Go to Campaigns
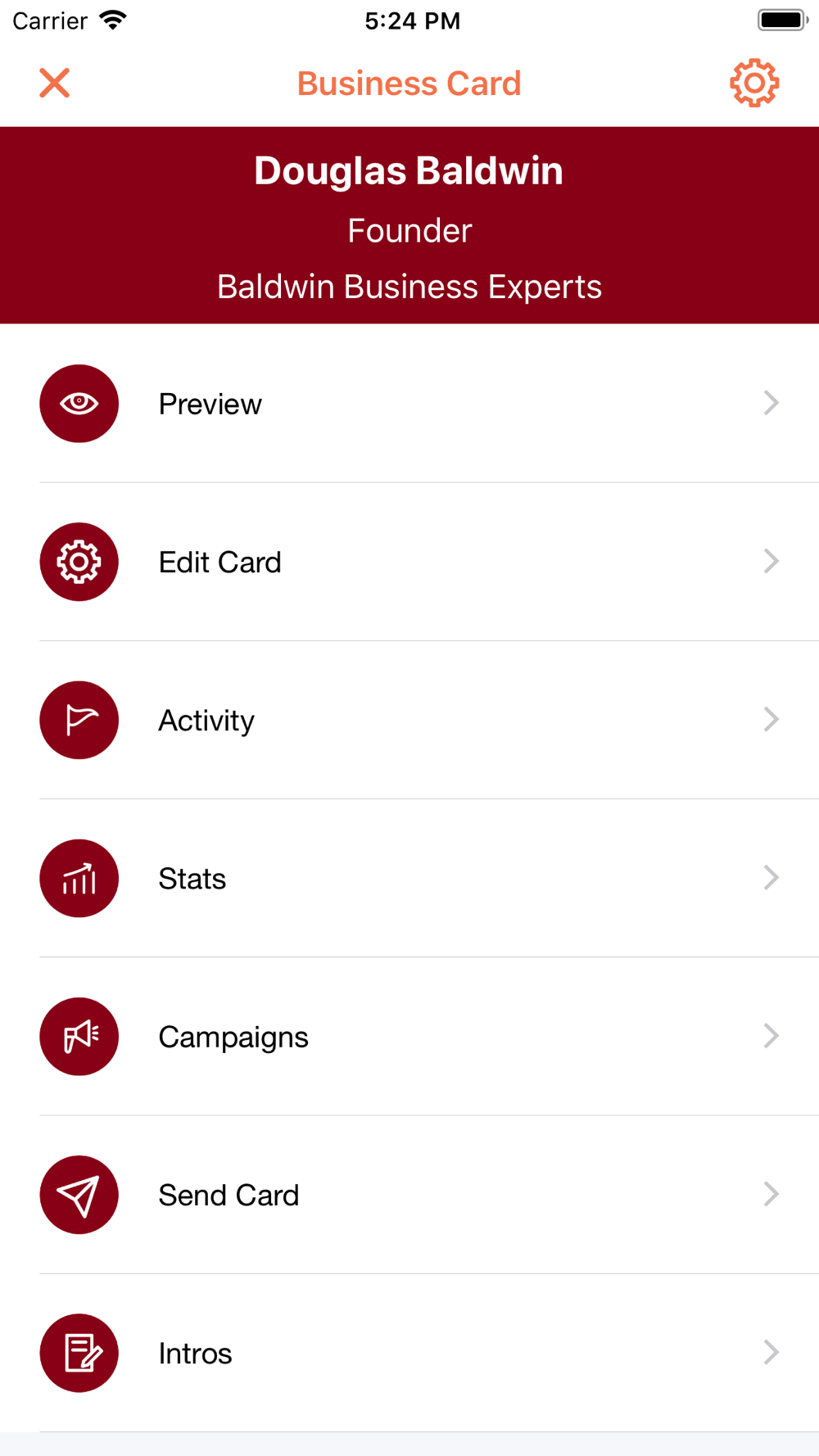 coord(409,1036)
